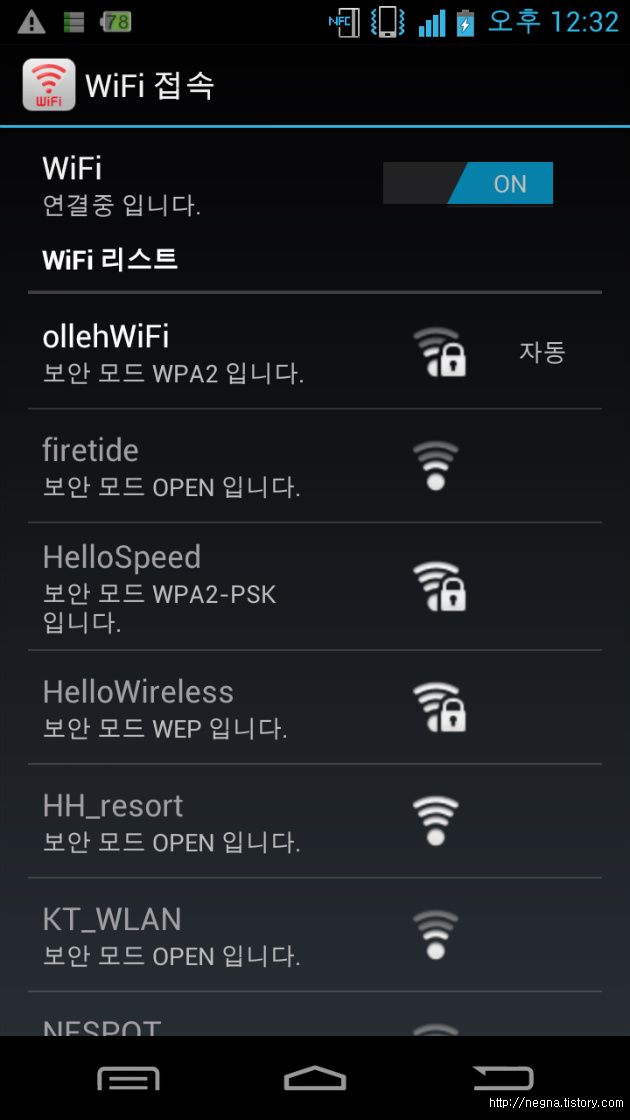Connect to the firetide network
630x1120 pixels.
pos(315,466)
